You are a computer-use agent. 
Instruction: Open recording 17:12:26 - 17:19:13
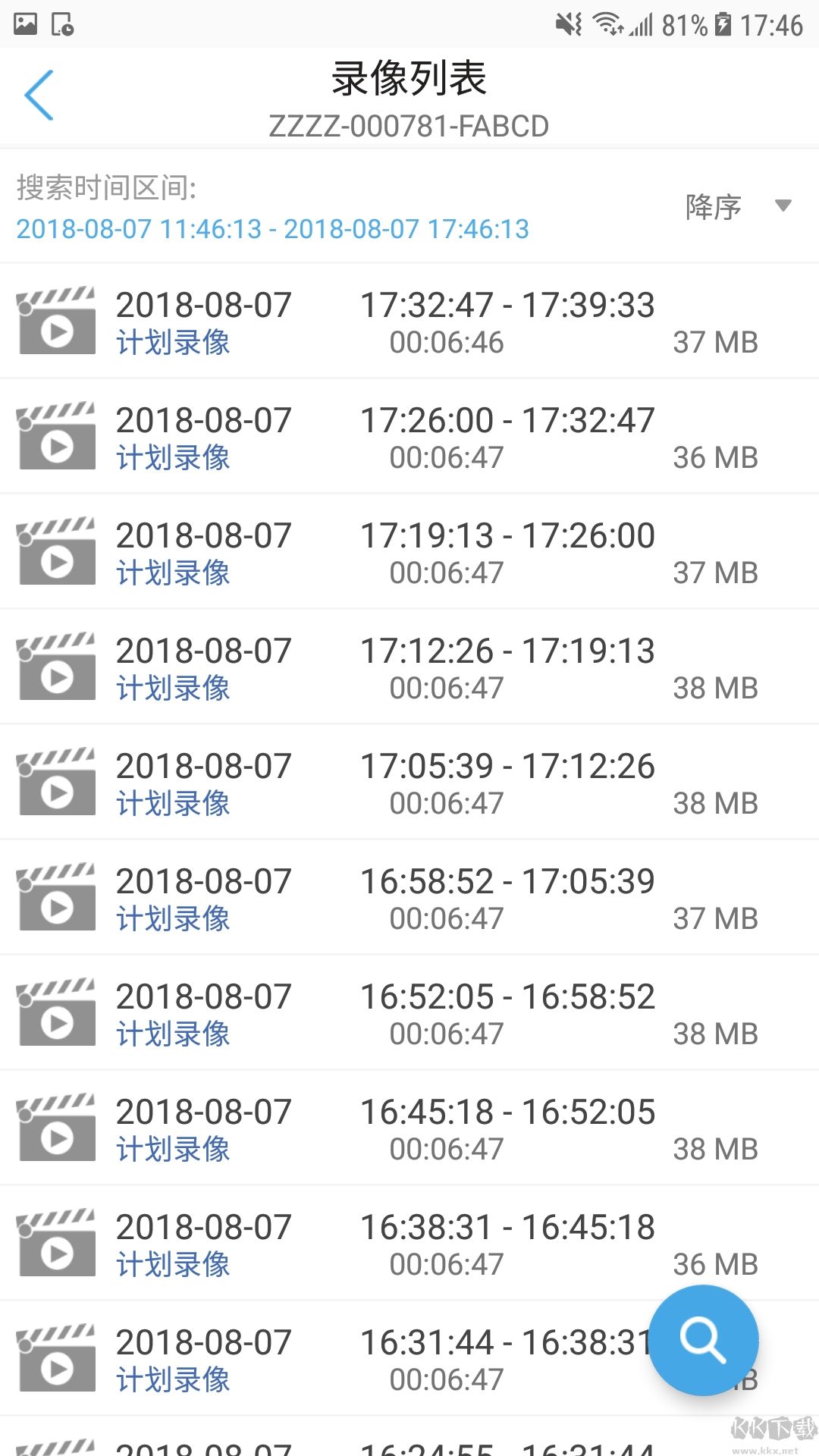click(409, 667)
